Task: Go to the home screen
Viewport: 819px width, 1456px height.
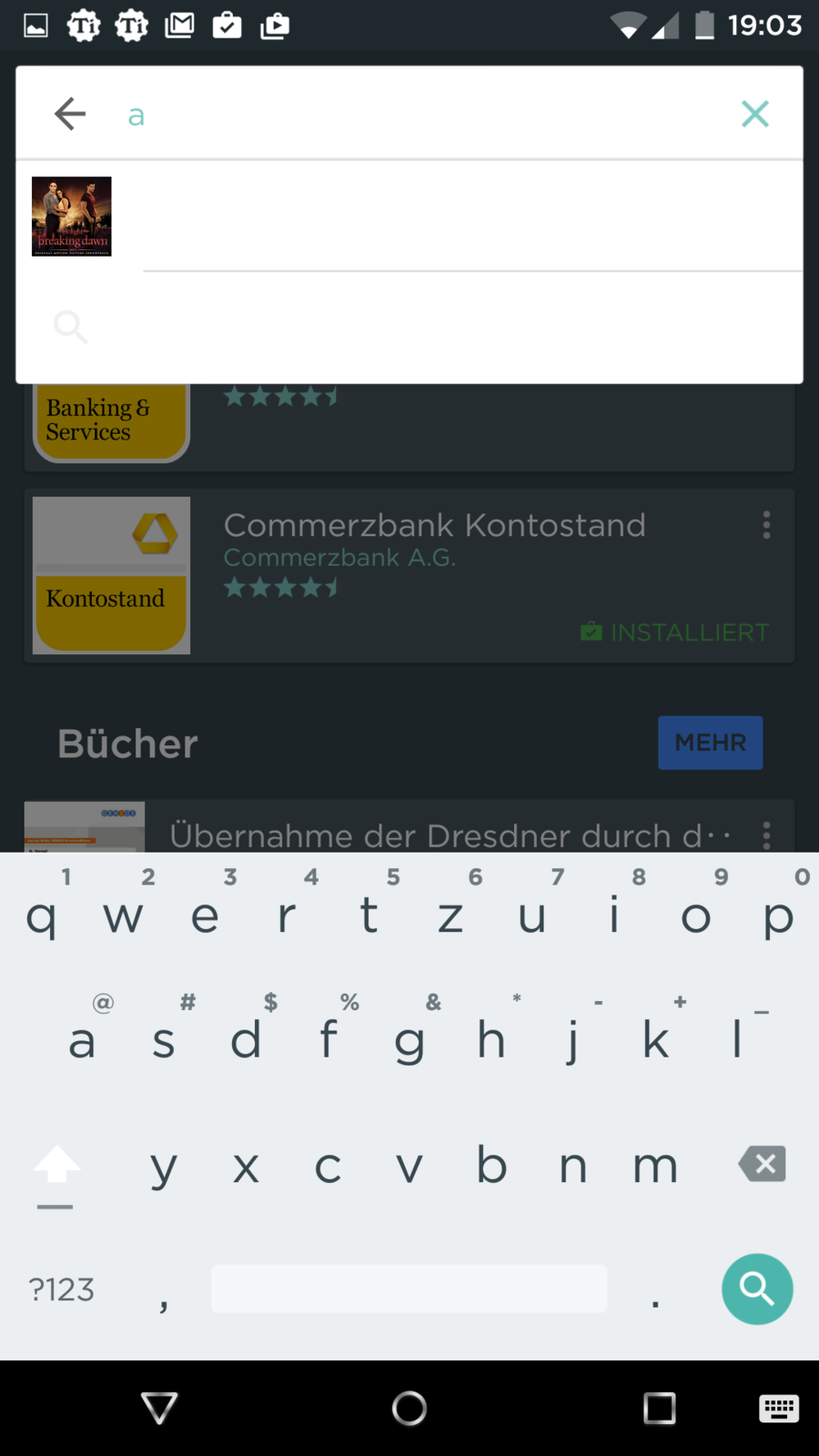Action: (x=409, y=1408)
